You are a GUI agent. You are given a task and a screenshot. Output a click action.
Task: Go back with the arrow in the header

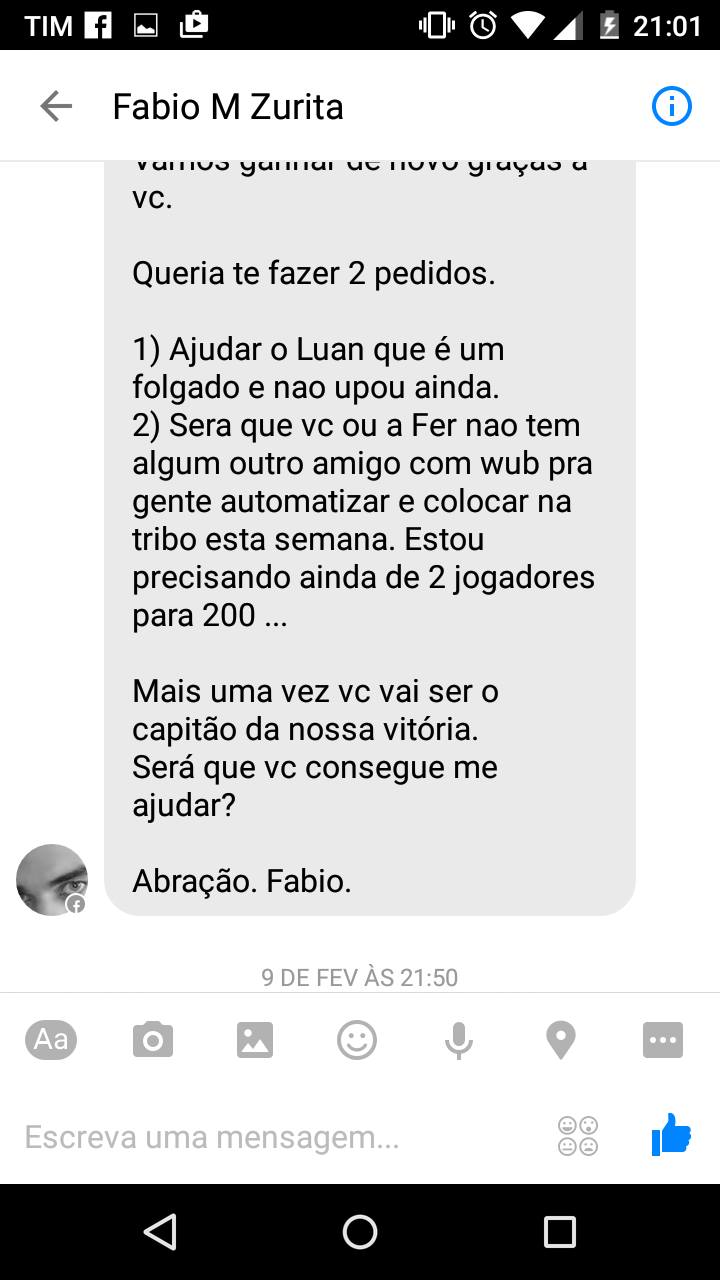click(55, 105)
